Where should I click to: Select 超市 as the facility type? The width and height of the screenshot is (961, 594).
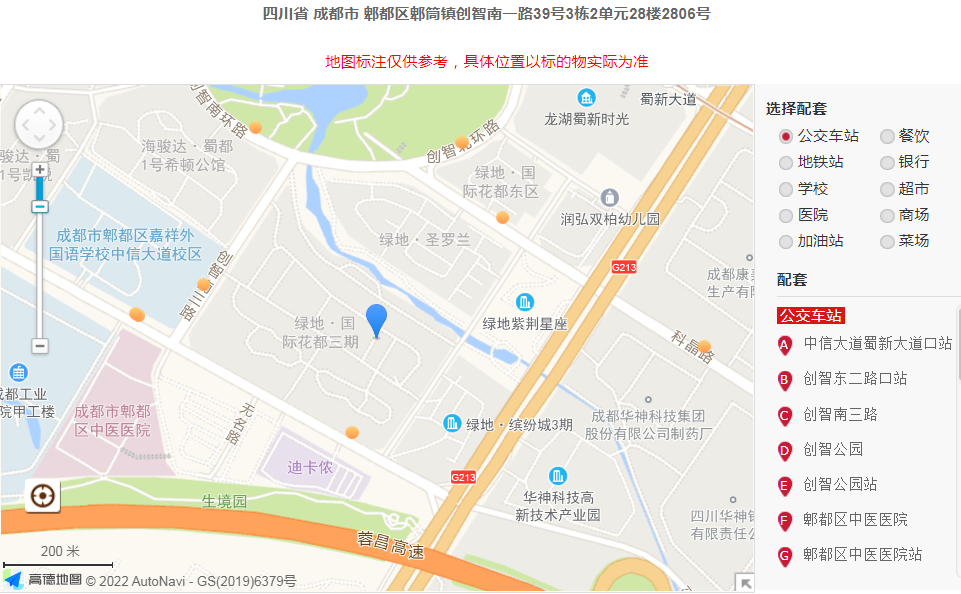(x=888, y=189)
